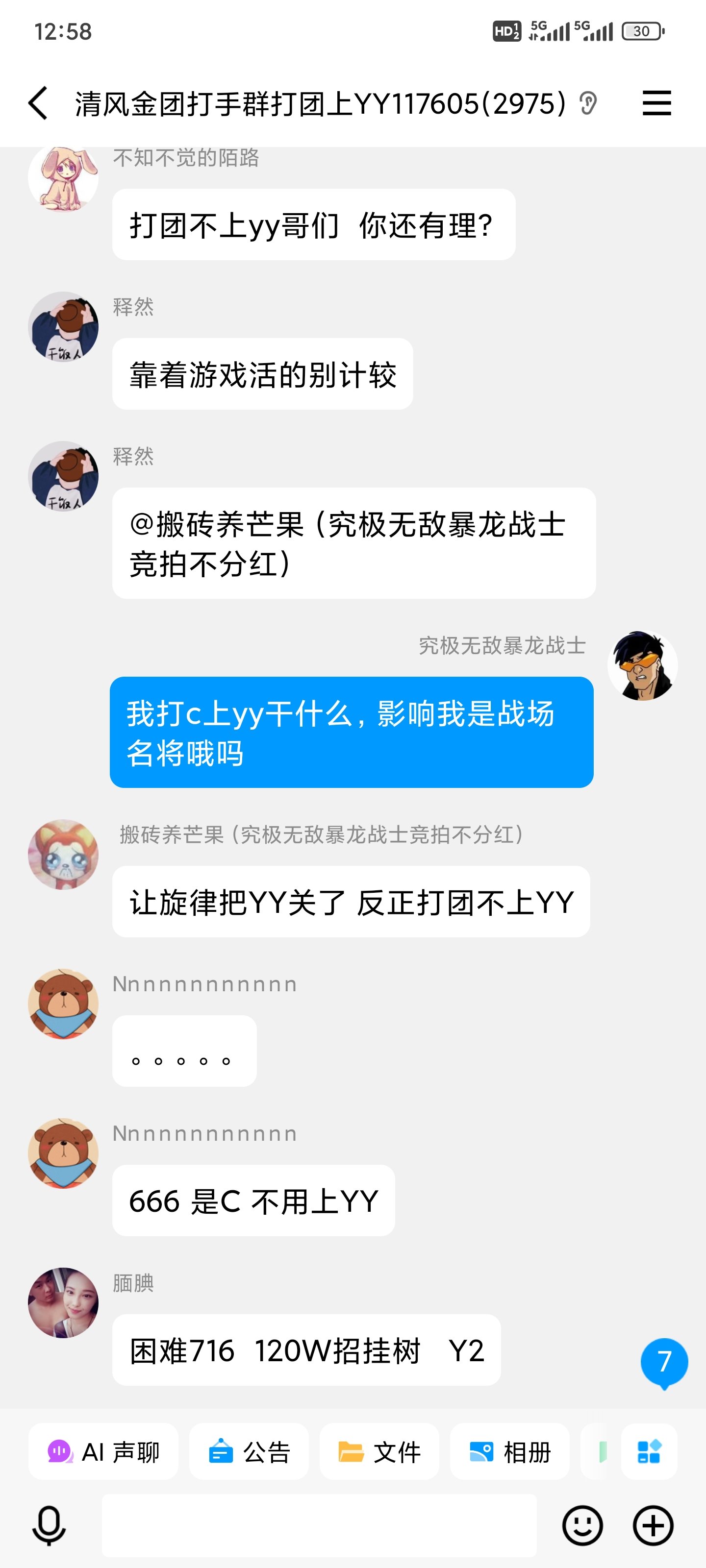Jump to the 7 unread messages
706x1568 pixels.
(x=664, y=1362)
